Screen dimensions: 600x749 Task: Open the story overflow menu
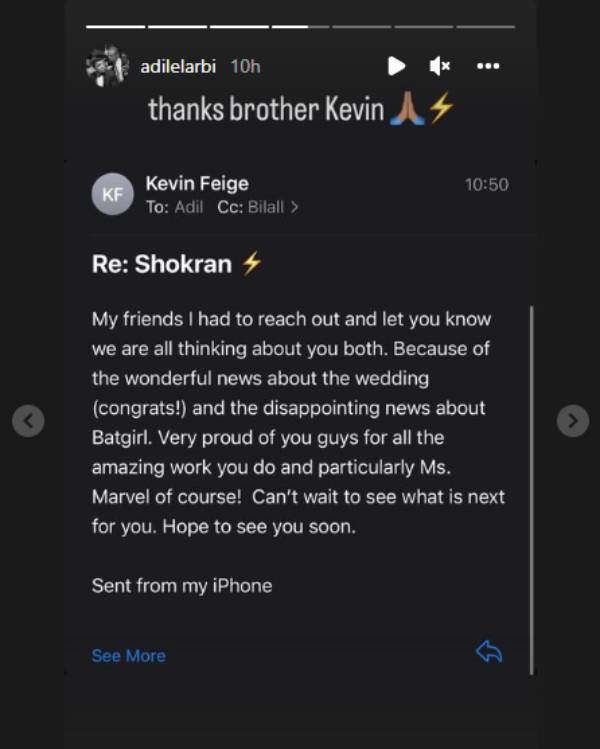point(488,66)
